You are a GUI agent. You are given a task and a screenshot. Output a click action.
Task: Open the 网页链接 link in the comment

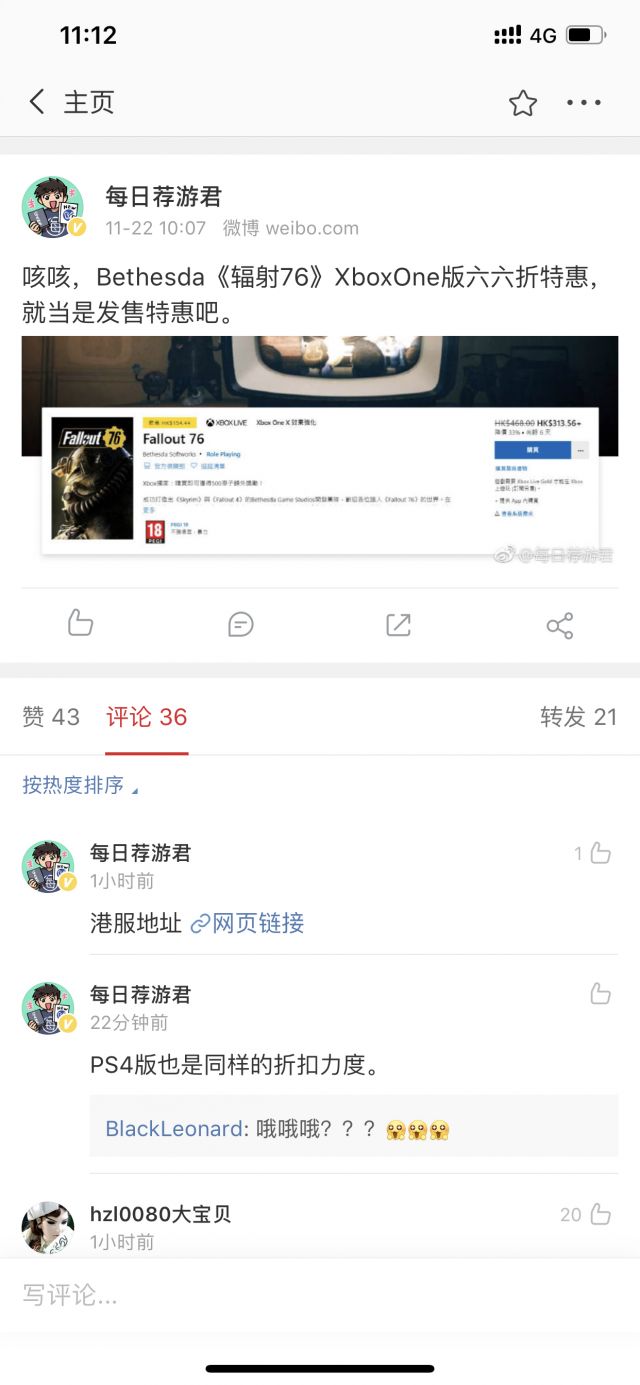point(248,923)
